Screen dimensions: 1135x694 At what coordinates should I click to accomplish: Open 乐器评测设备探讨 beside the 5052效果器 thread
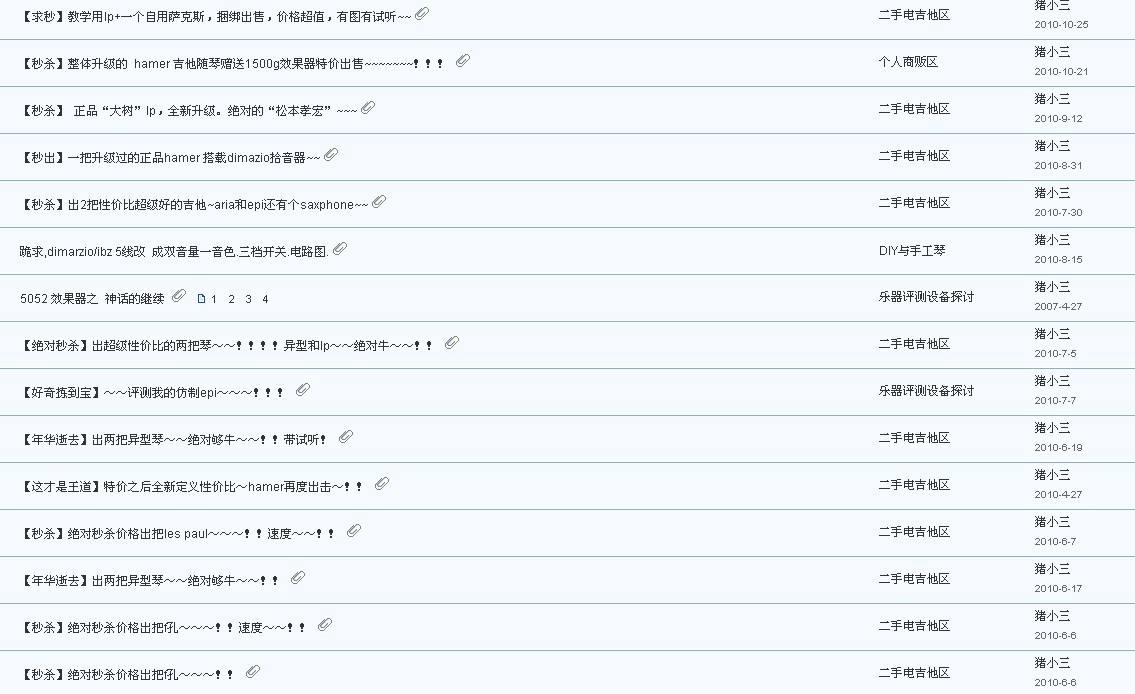[x=926, y=297]
